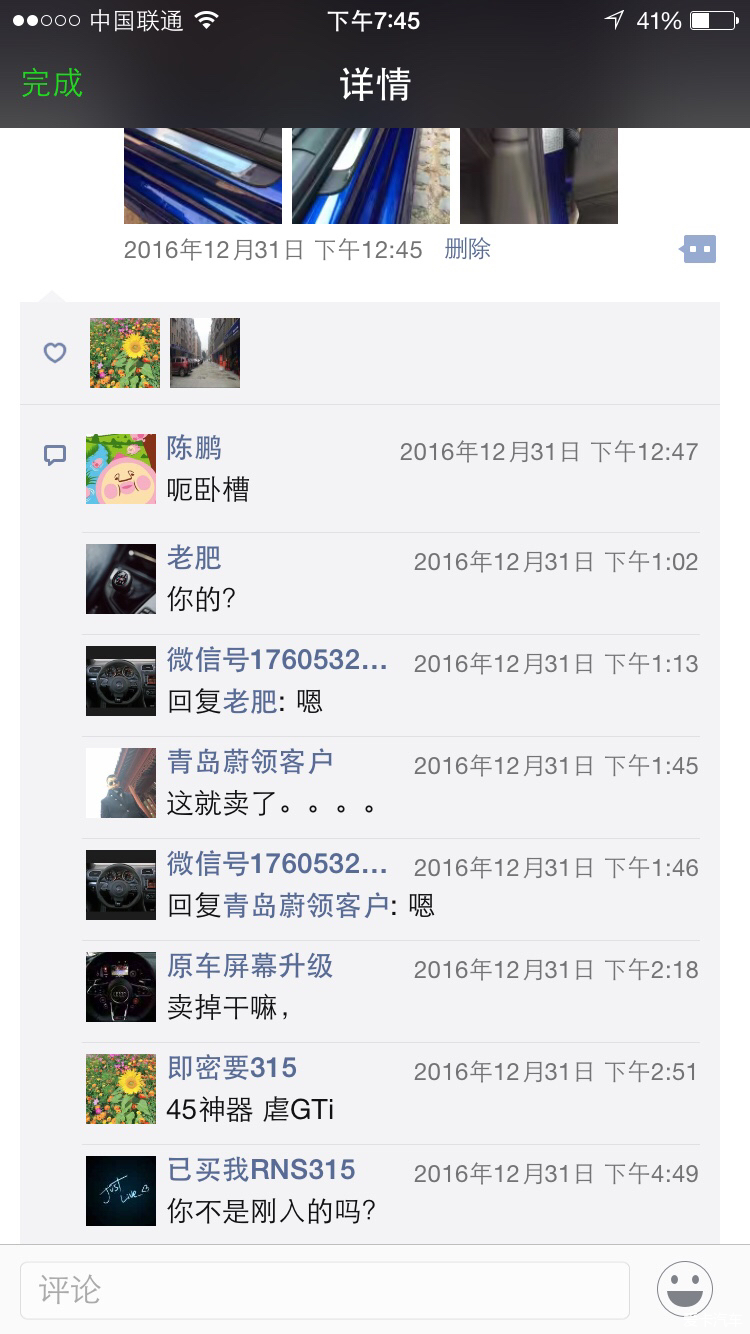The image size is (750, 1334).
Task: Focus the 评论 comment input field
Action: click(x=325, y=1290)
